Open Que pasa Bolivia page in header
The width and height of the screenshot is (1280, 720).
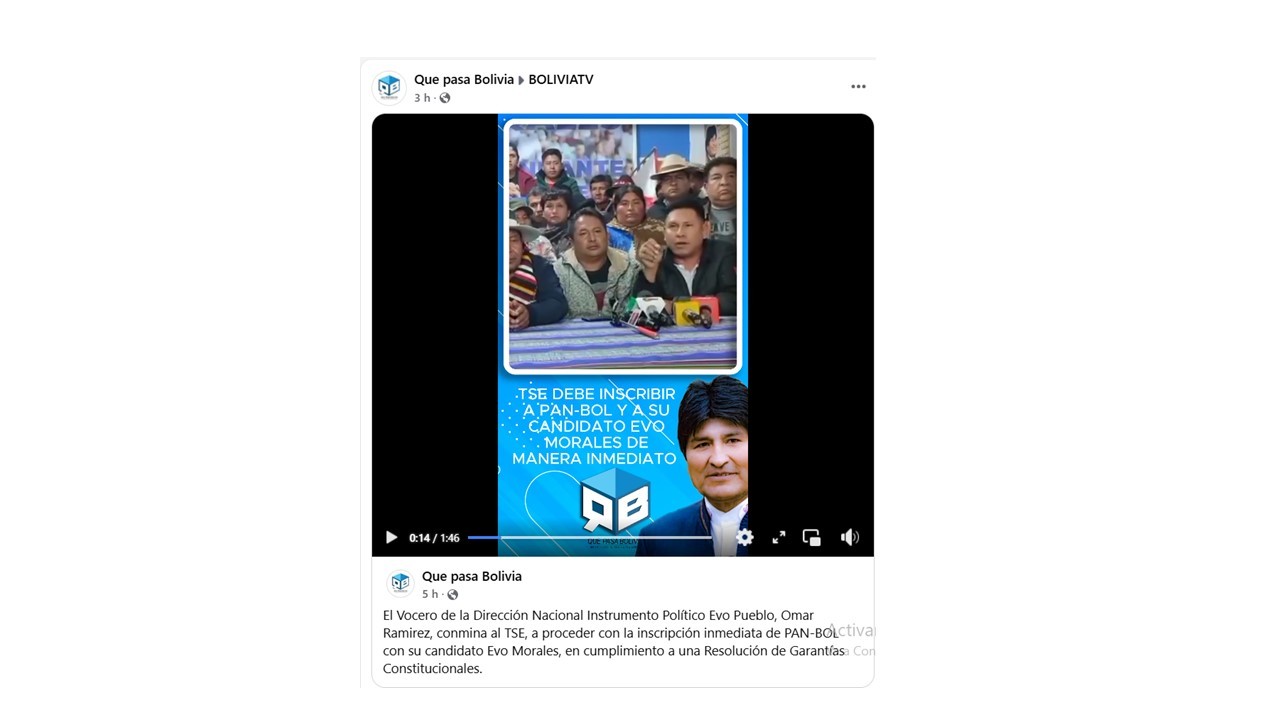[x=463, y=79]
